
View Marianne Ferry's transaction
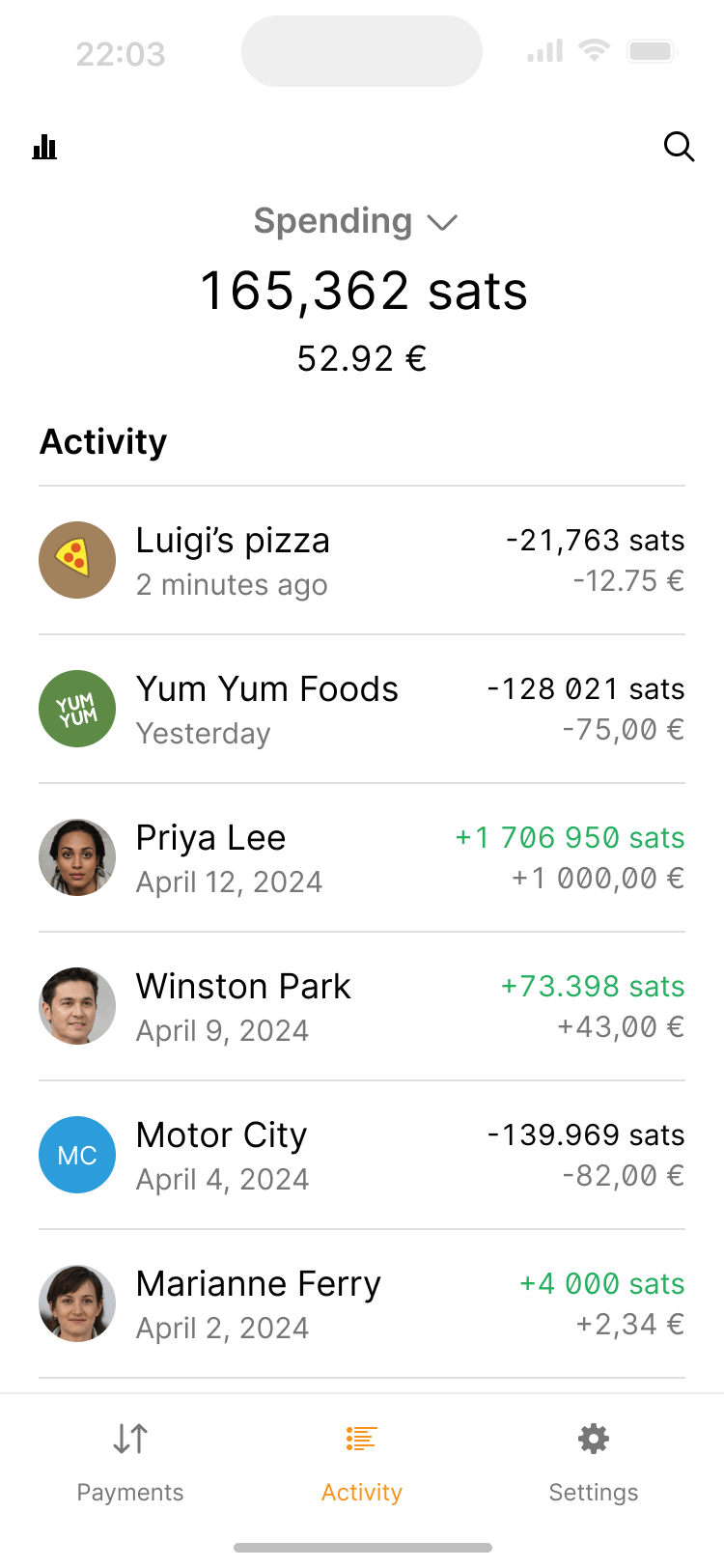(362, 1304)
